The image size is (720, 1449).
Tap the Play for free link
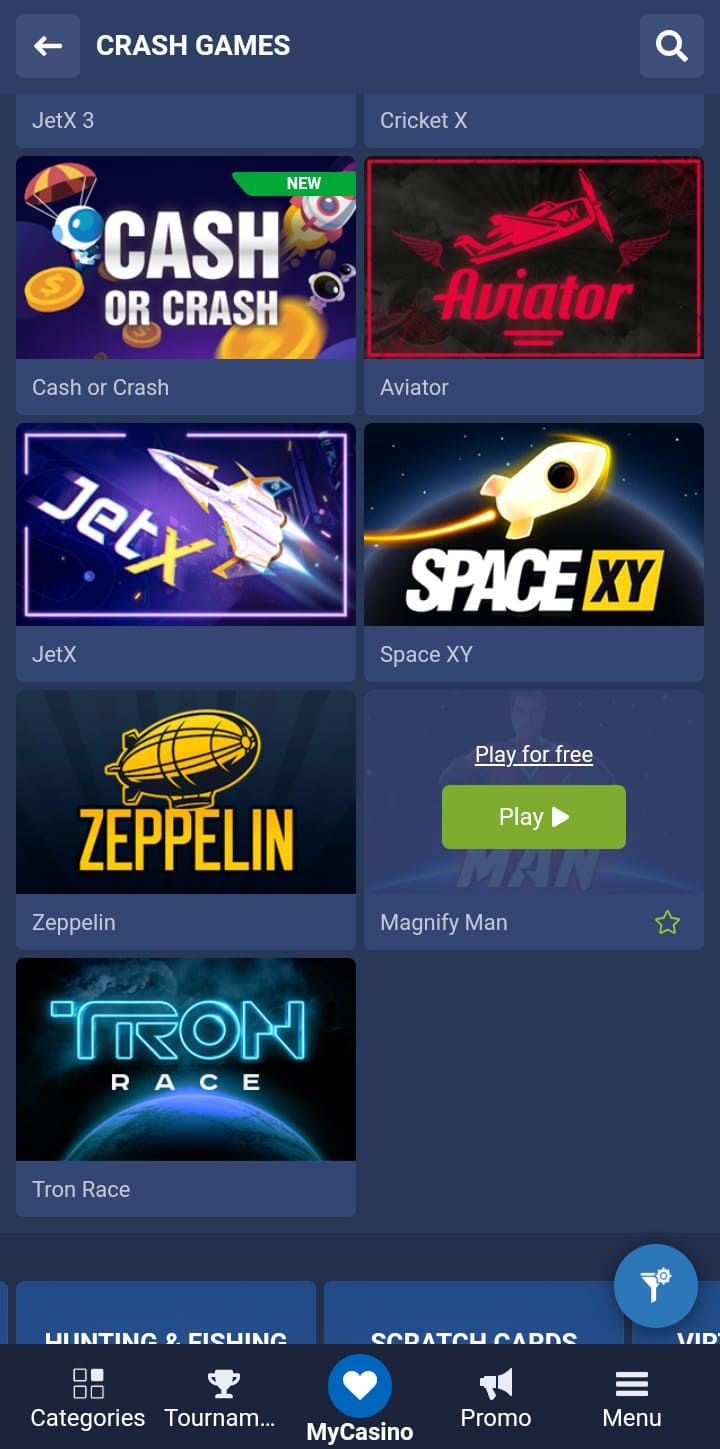coord(533,754)
